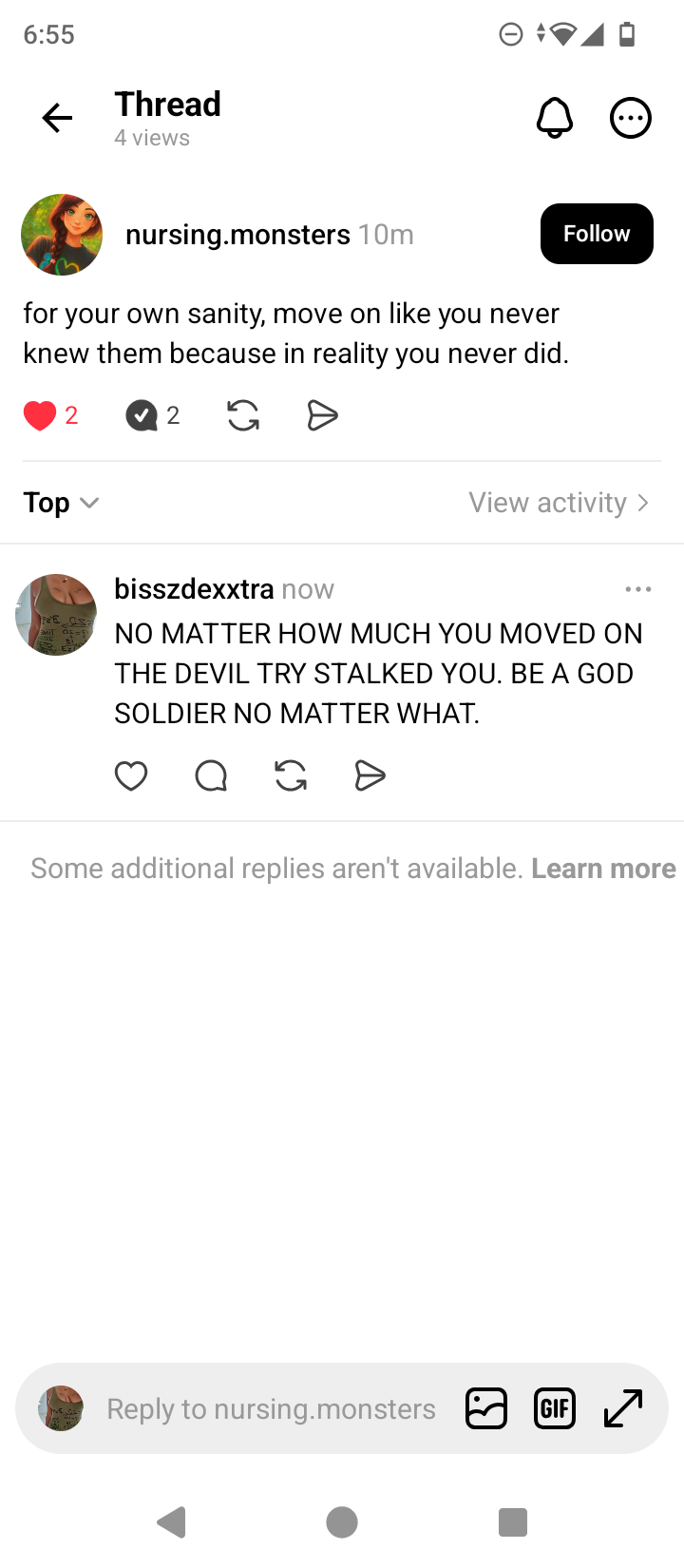Image resolution: width=684 pixels, height=1568 pixels.
Task: Expand the Top sort dropdown
Action: pos(61,503)
